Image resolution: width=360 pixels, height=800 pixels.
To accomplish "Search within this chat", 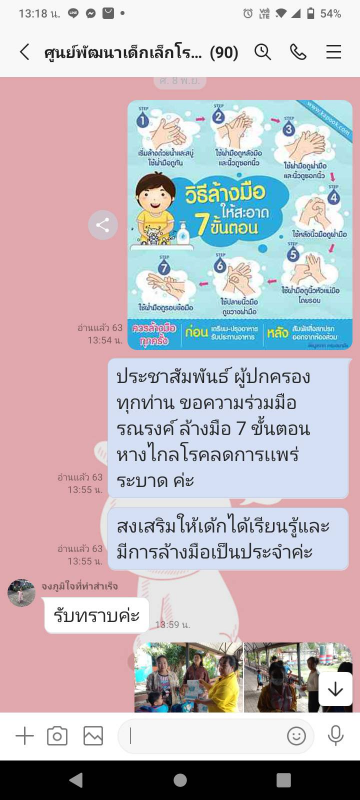I will pyautogui.click(x=262, y=52).
